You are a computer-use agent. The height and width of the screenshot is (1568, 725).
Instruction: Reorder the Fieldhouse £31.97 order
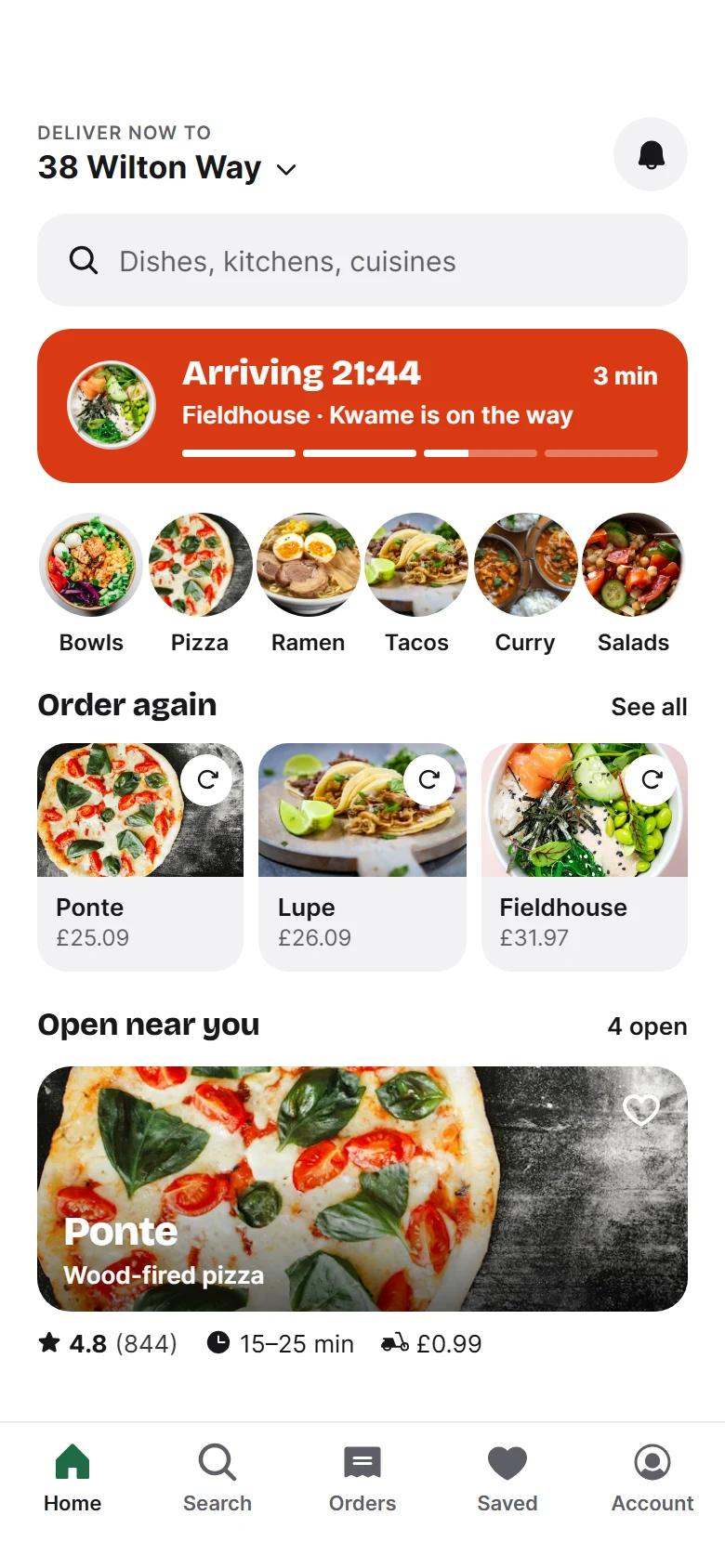click(x=652, y=779)
